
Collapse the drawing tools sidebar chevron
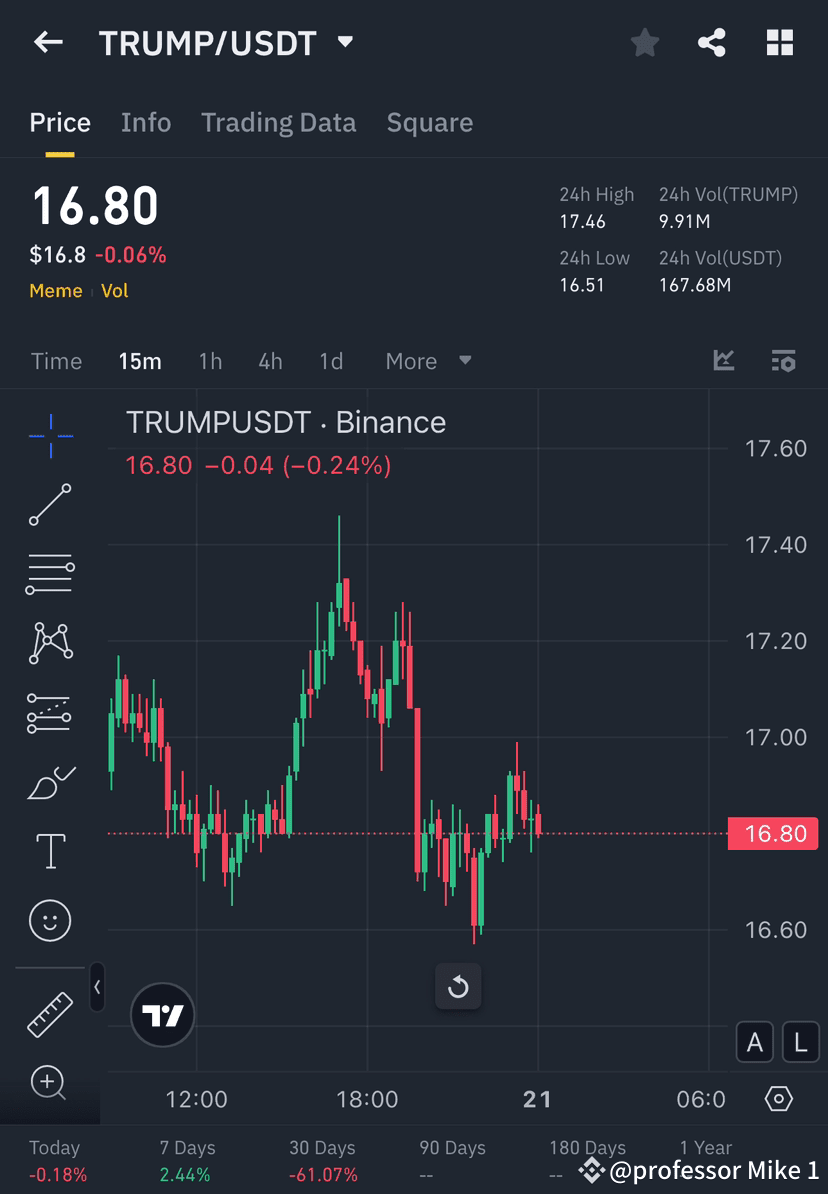tap(97, 987)
